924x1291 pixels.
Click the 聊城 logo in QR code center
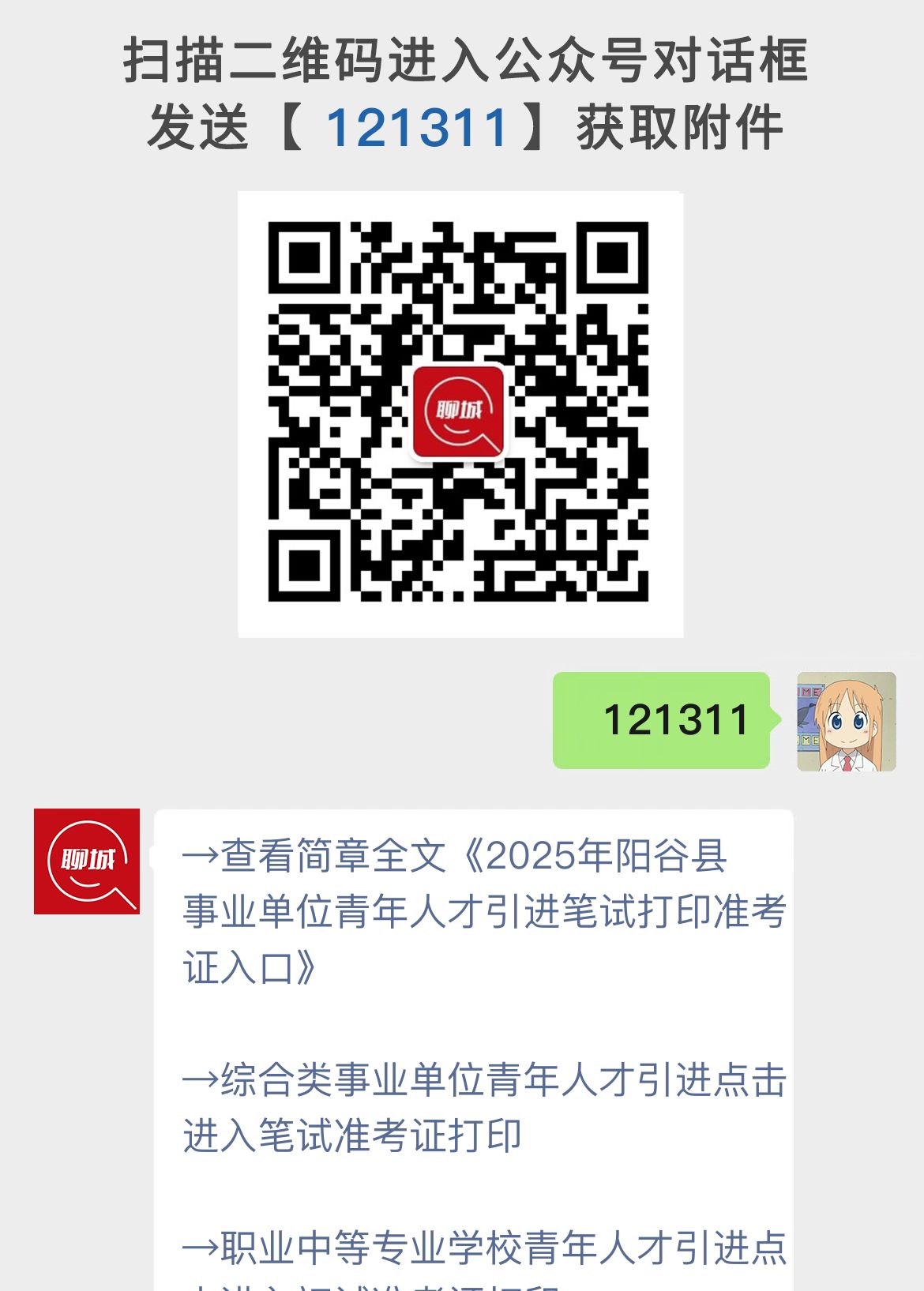(x=461, y=413)
